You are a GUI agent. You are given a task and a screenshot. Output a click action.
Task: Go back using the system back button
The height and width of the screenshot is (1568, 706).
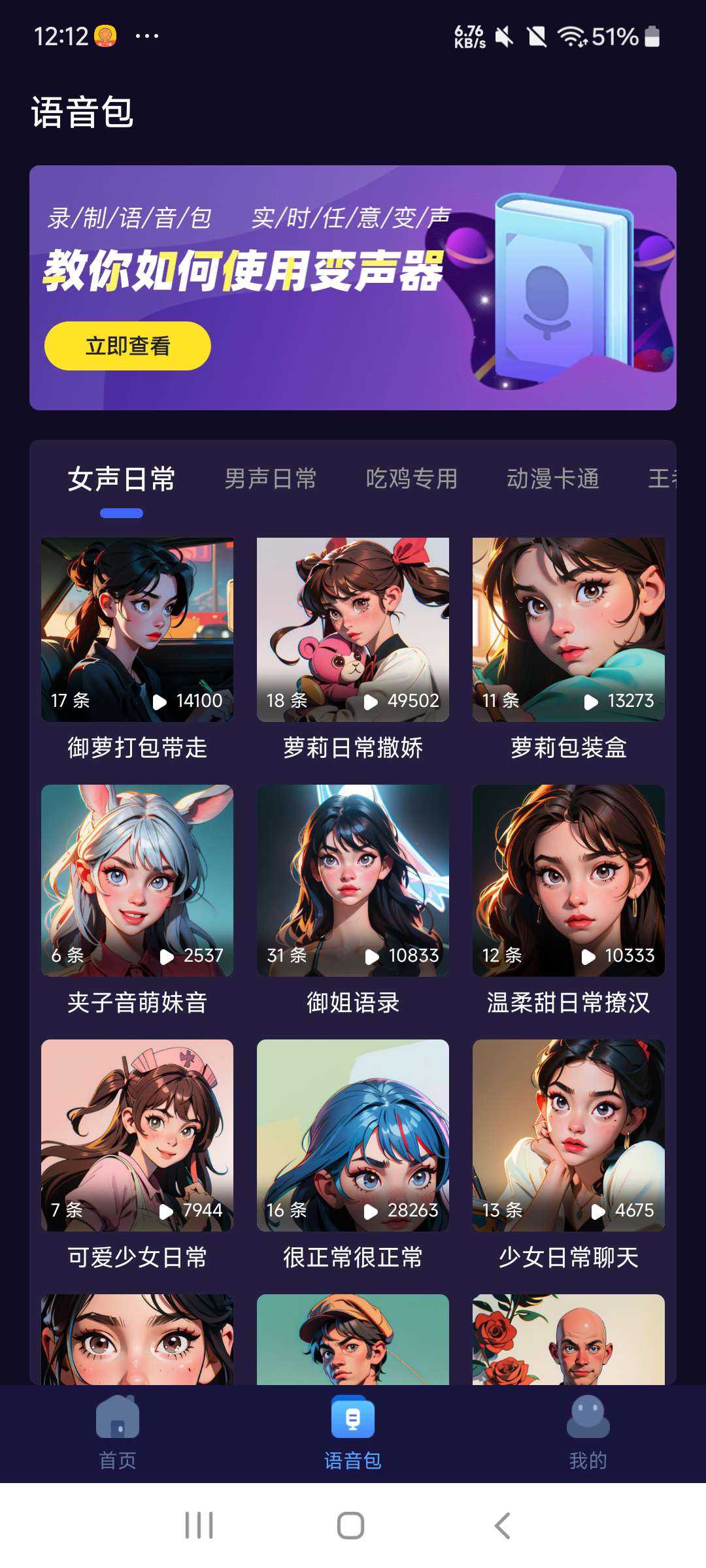tap(502, 1526)
